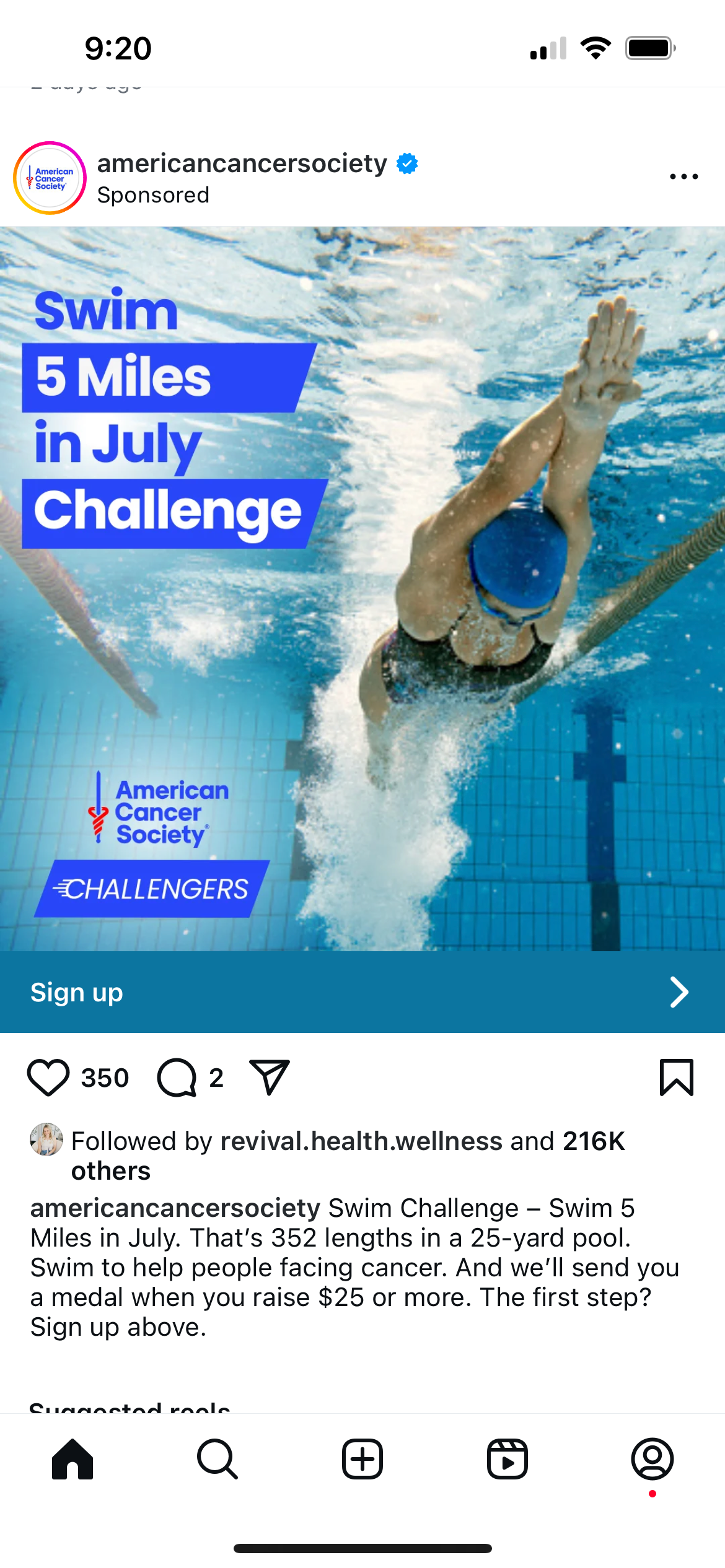The image size is (725, 1568).
Task: Switch to the Search tab
Action: click(217, 1459)
